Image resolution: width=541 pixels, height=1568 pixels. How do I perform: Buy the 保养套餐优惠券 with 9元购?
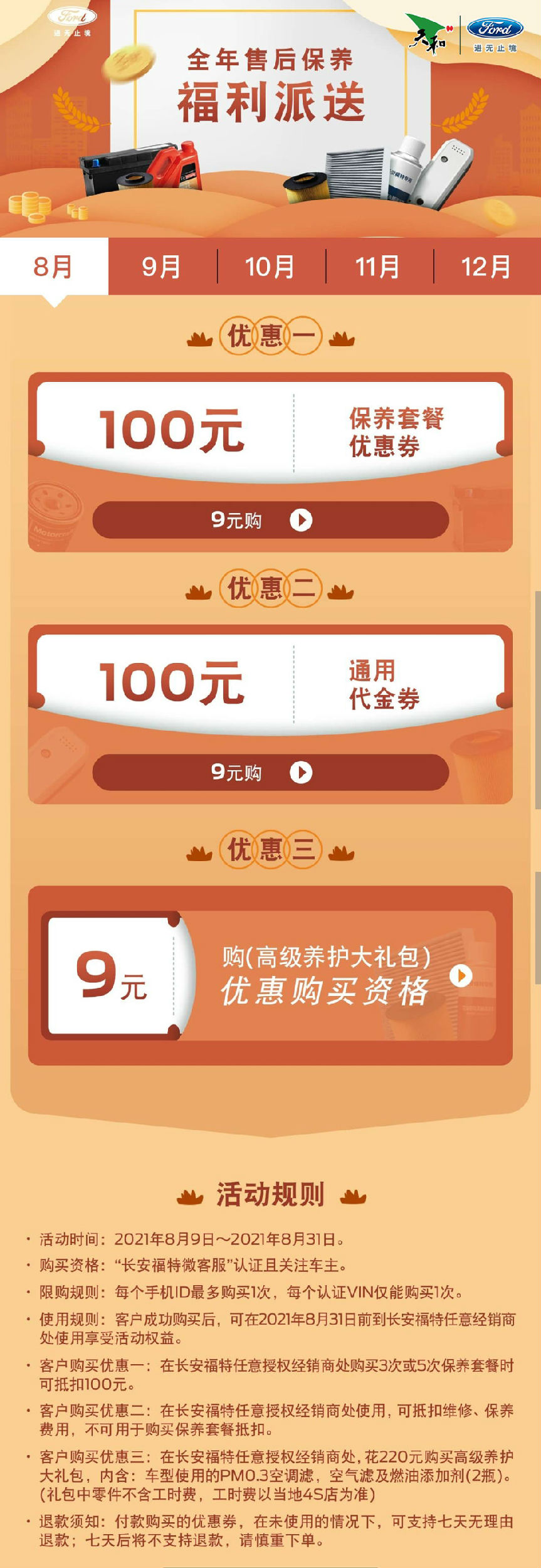pyautogui.click(x=270, y=520)
